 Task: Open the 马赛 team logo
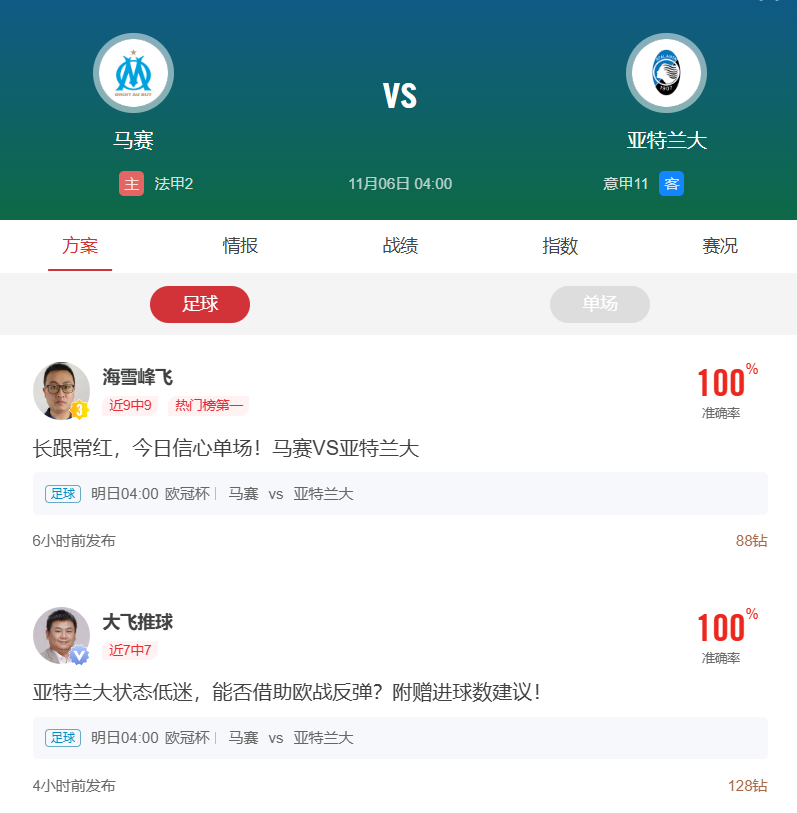(134, 74)
